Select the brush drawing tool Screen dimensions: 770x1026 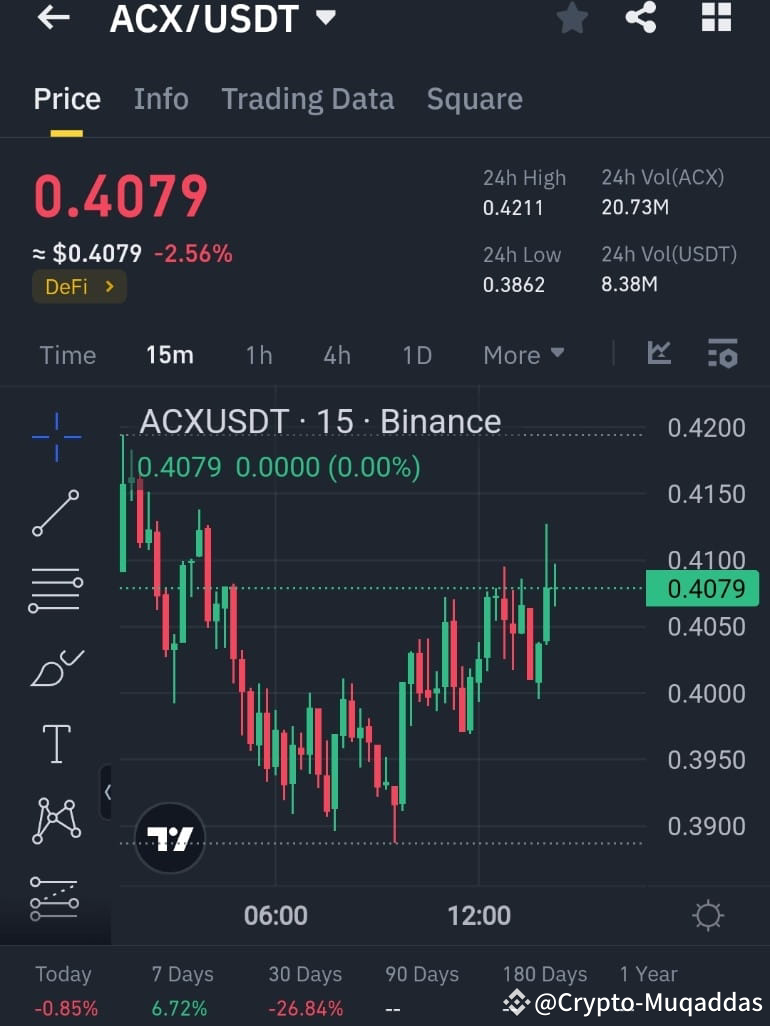pyautogui.click(x=55, y=666)
